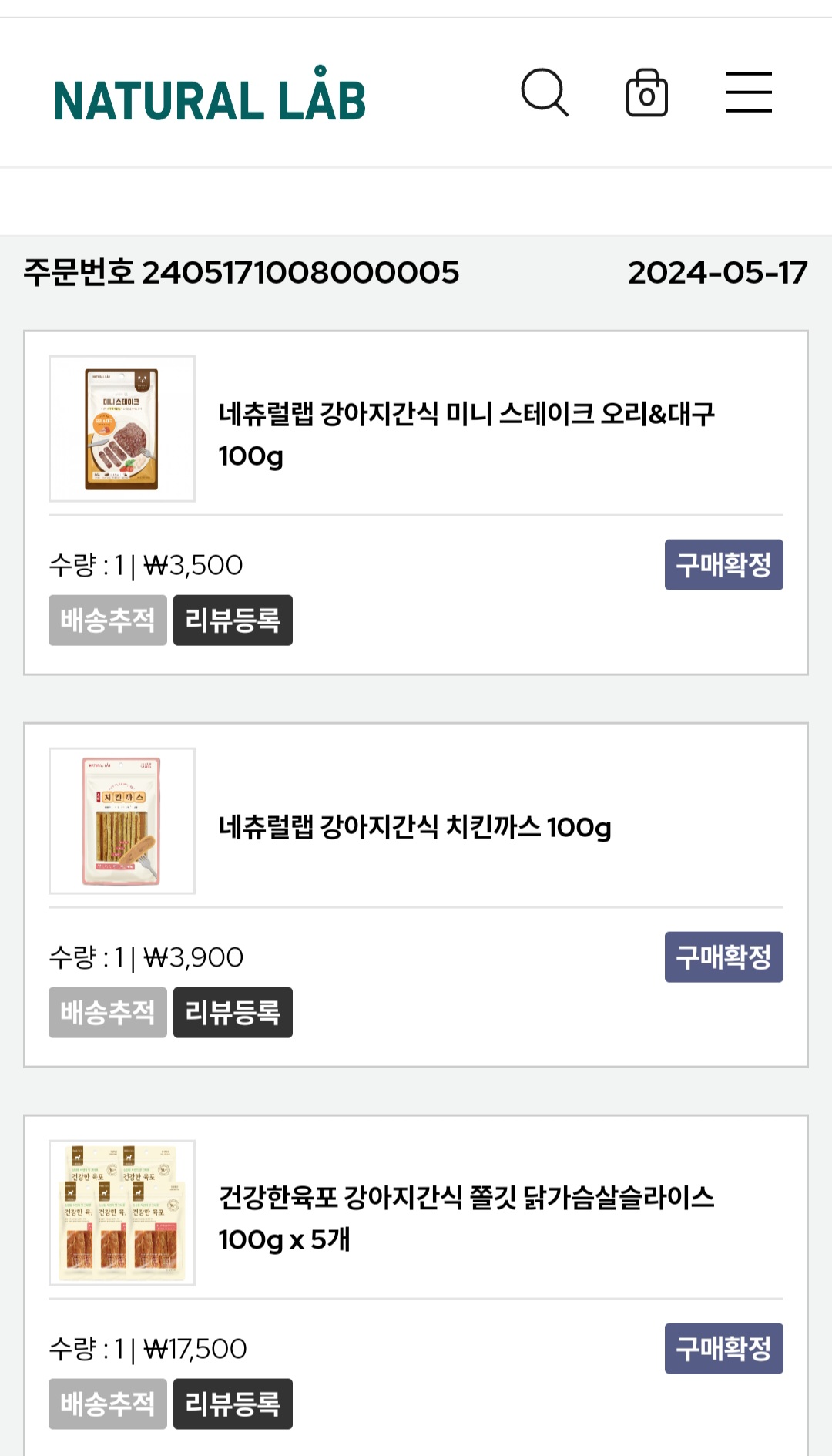Open 건강한육포 닭가슴살슬라이스 product image
Image resolution: width=832 pixels, height=1456 pixels.
(122, 1213)
